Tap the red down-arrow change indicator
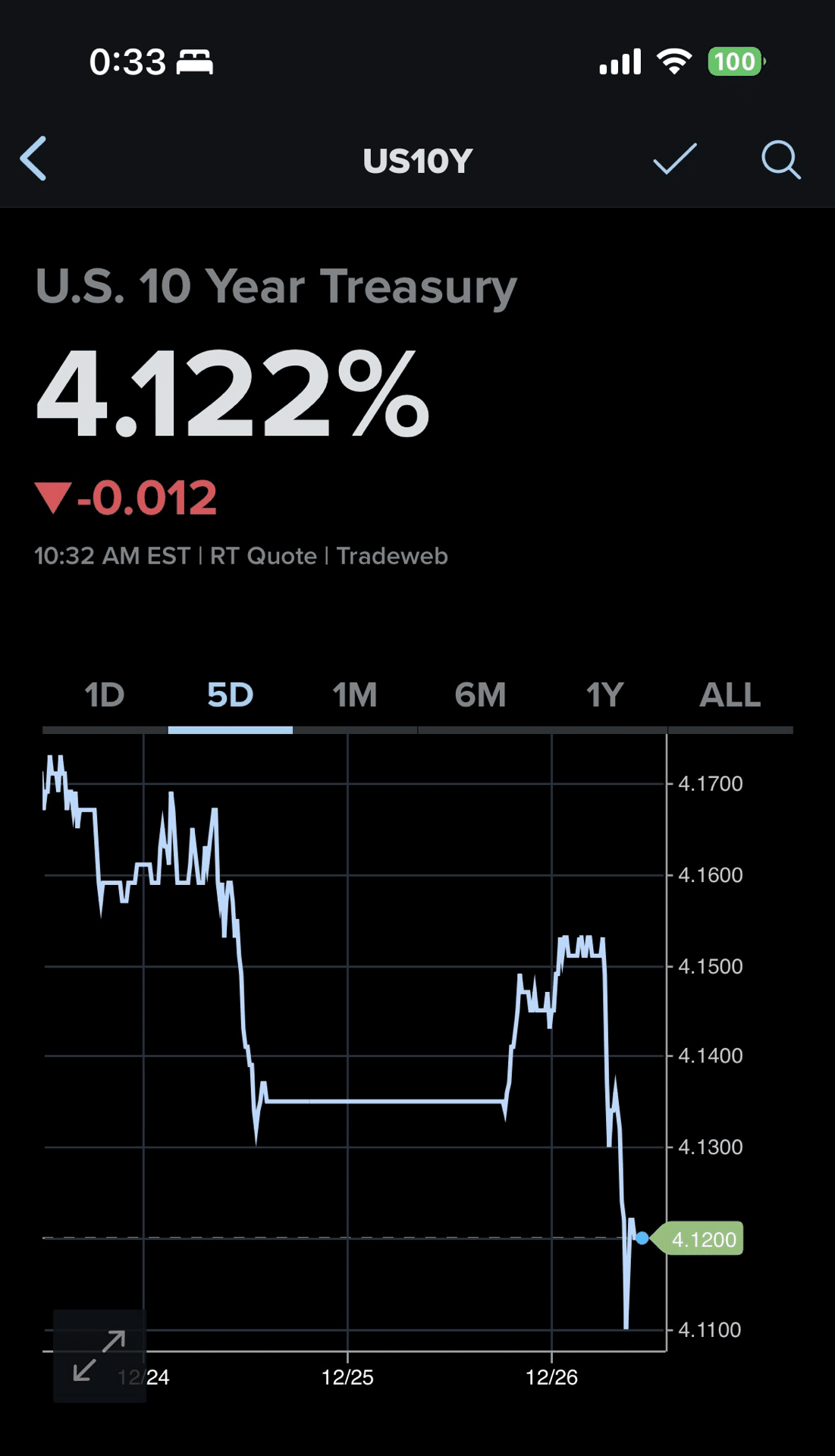The height and width of the screenshot is (1456, 835). point(54,497)
